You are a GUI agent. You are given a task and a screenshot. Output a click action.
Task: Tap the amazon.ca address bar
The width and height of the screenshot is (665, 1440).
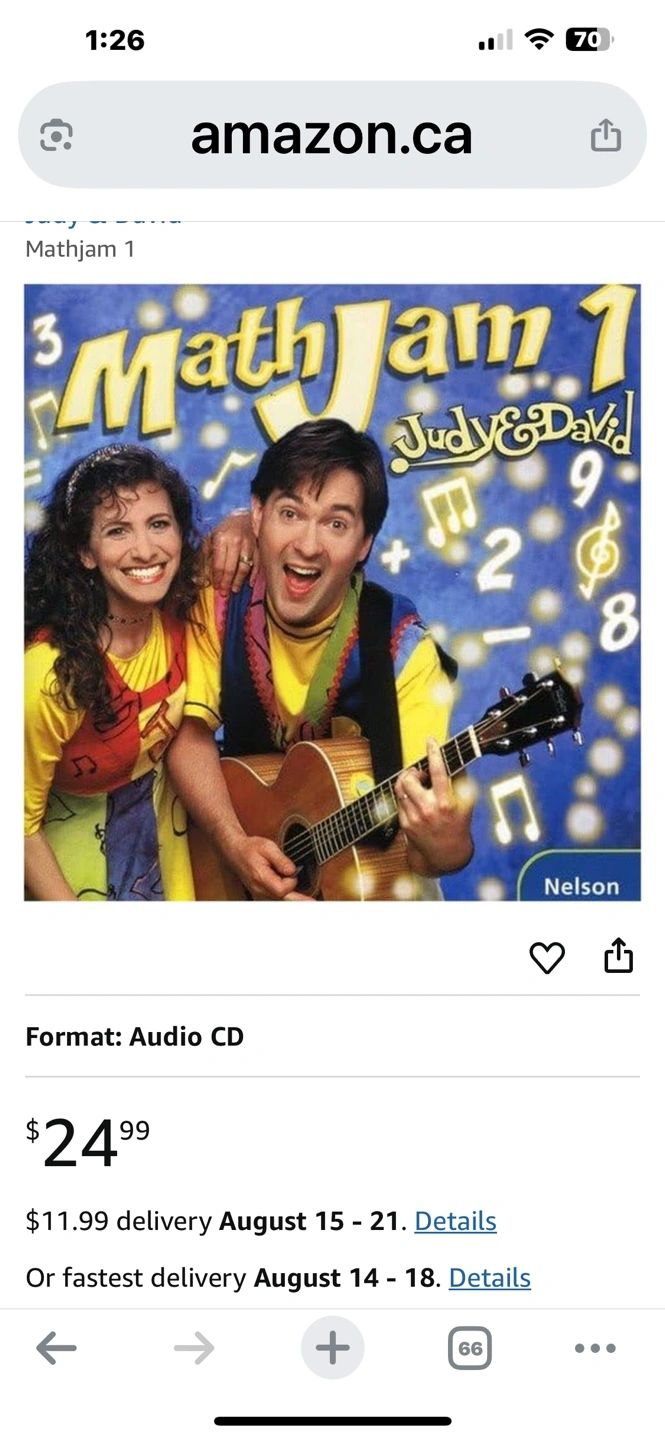(x=332, y=135)
